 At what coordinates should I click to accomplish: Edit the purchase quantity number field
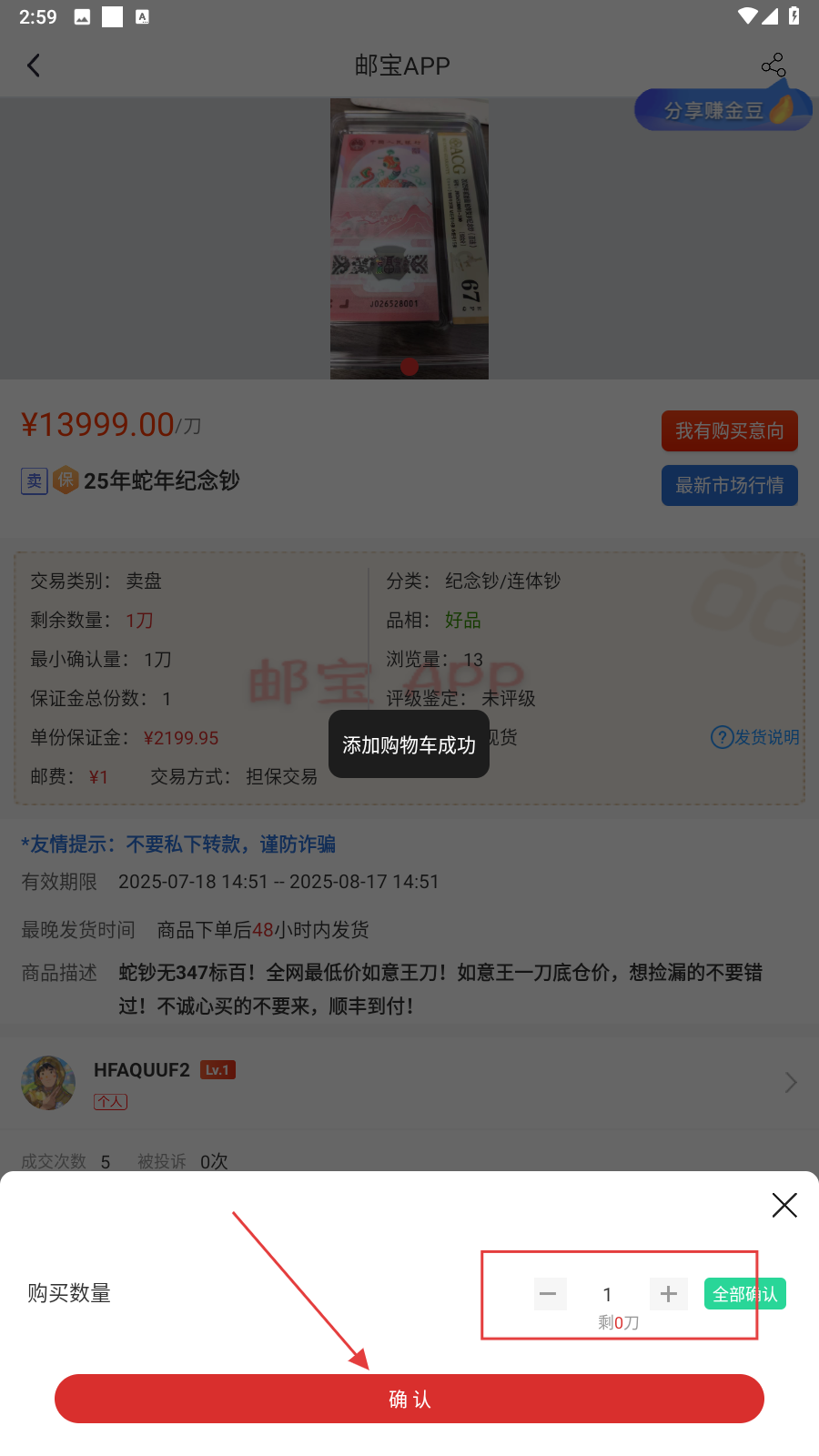click(x=608, y=1294)
